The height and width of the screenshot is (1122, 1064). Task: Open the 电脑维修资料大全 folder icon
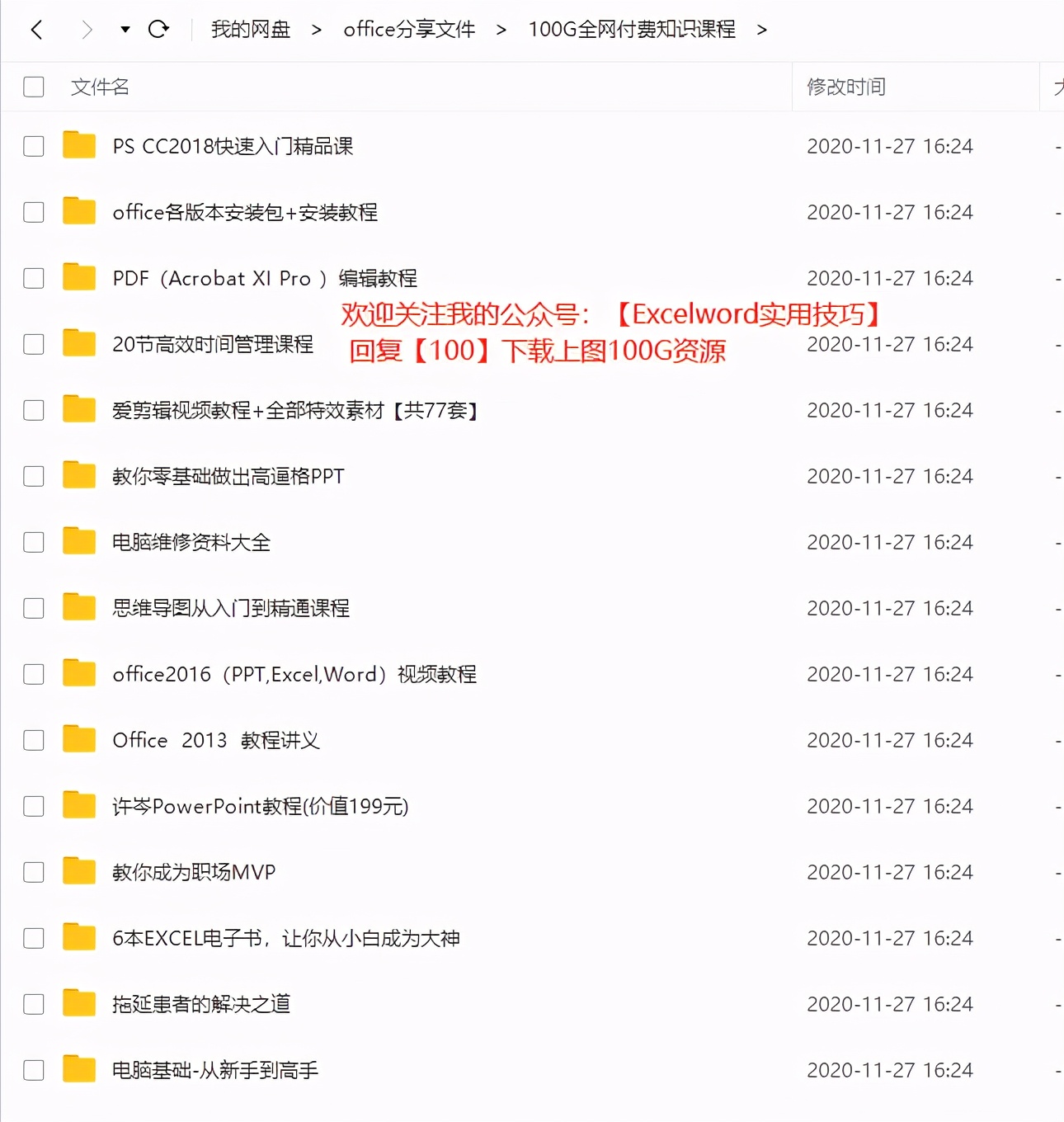point(78,541)
